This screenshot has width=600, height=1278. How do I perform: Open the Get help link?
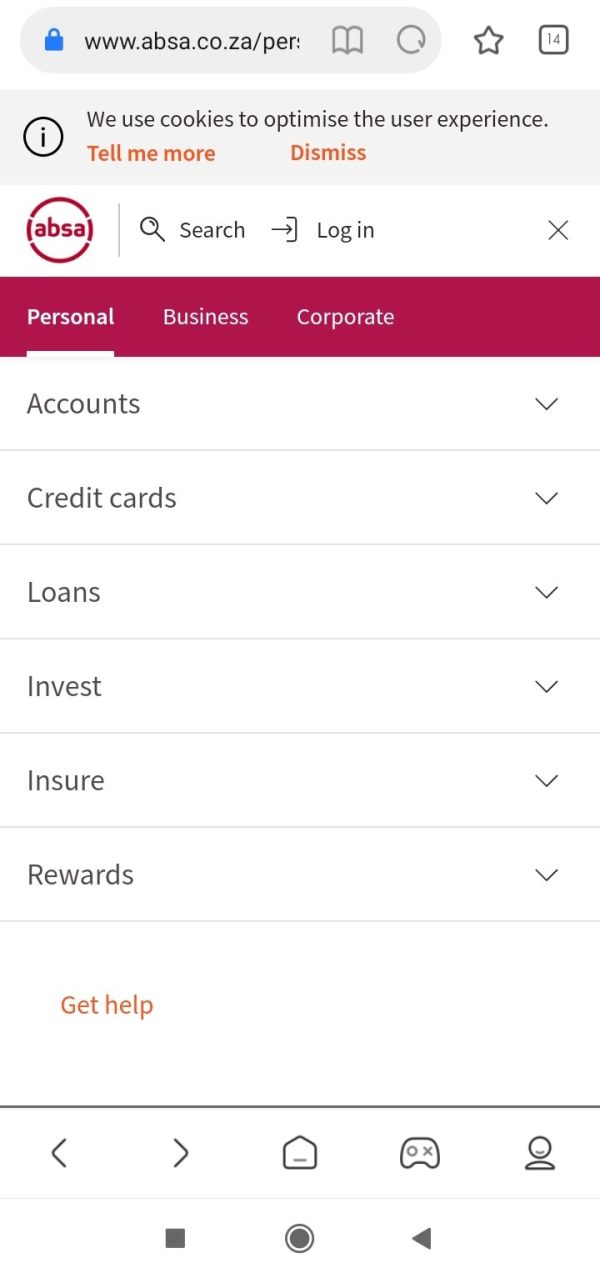[107, 1005]
